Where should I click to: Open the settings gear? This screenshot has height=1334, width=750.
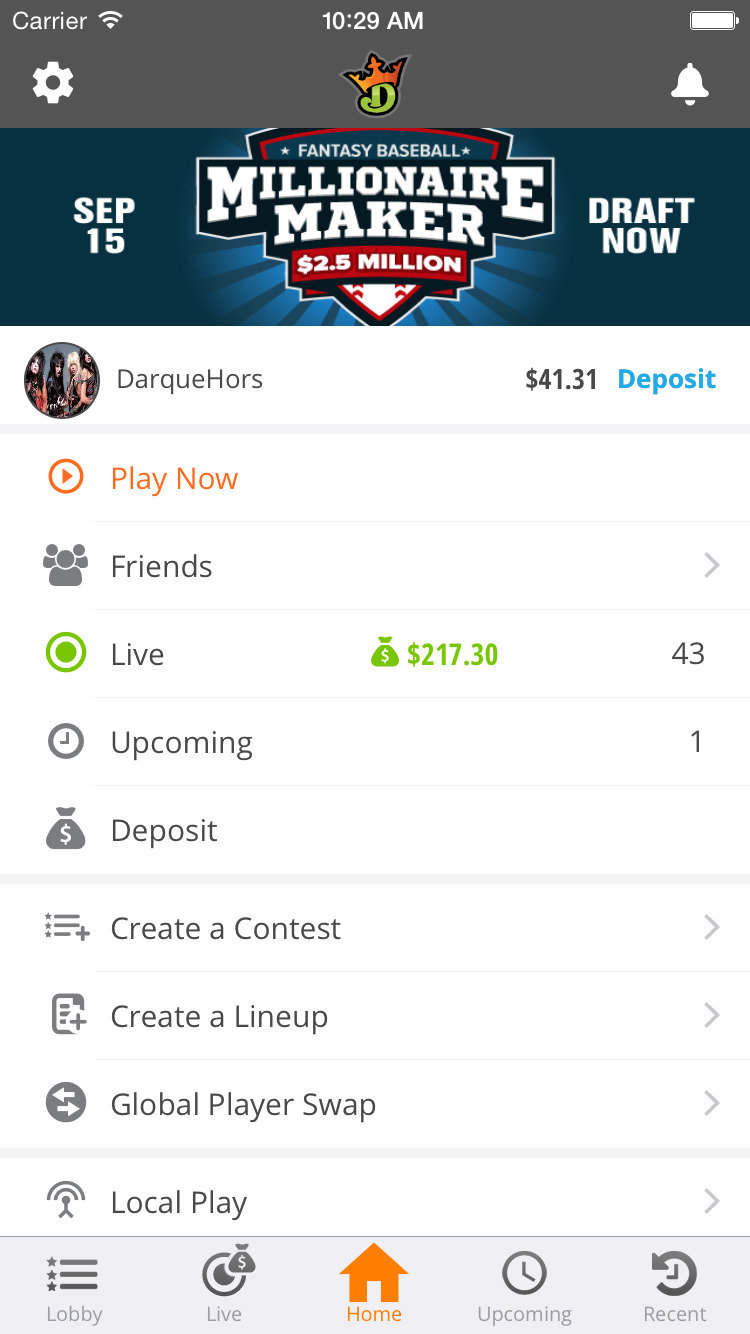pos(53,83)
